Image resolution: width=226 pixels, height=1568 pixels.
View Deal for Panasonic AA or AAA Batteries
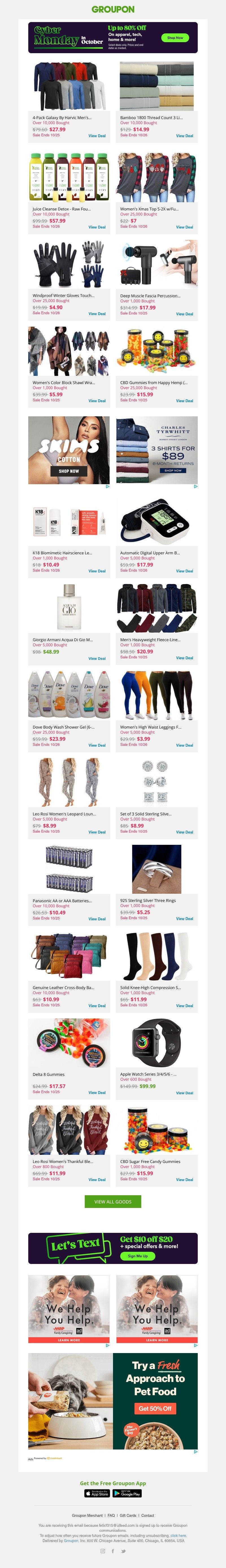click(97, 919)
